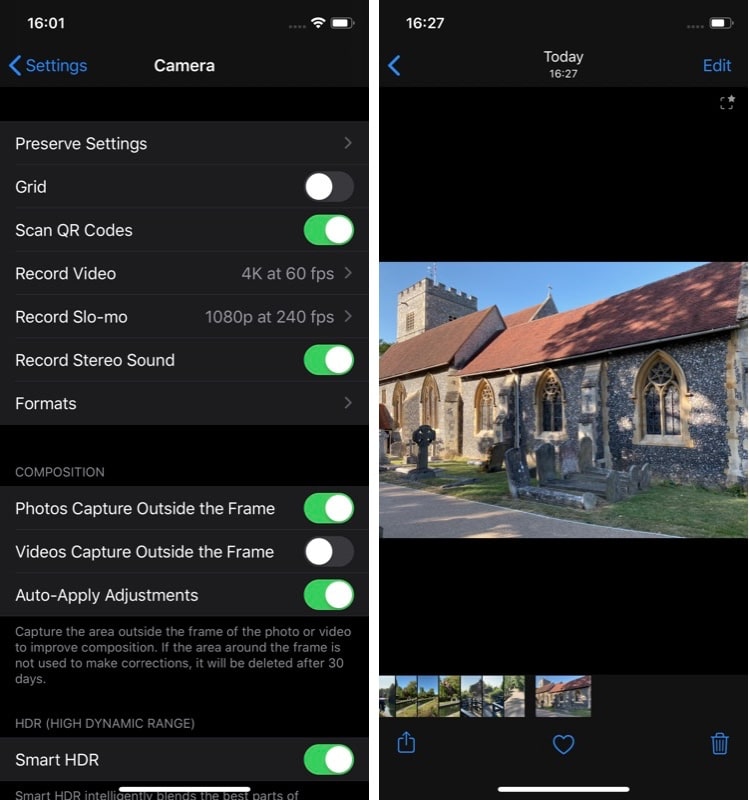Screen dimensions: 749x800
Task: Select the first thumbnail in the filmstrip
Action: pos(386,697)
